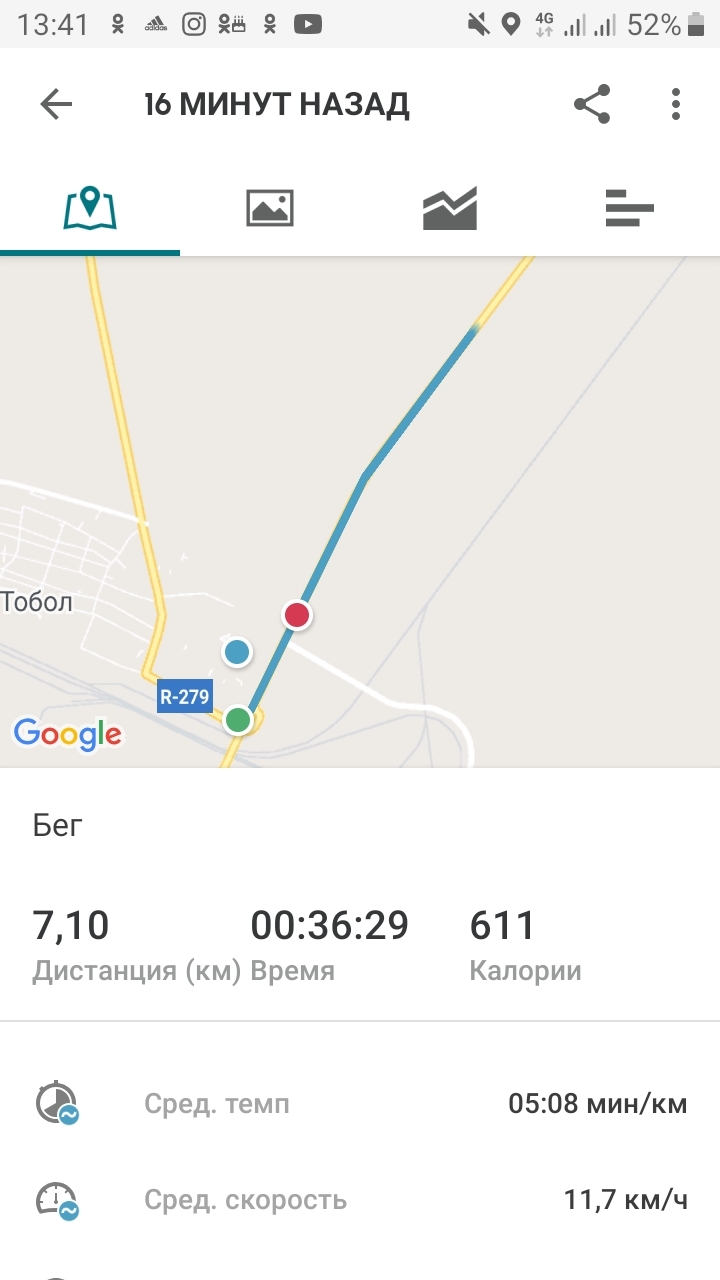Switch to the photos tab
Image resolution: width=720 pixels, height=1280 pixels.
click(x=270, y=208)
